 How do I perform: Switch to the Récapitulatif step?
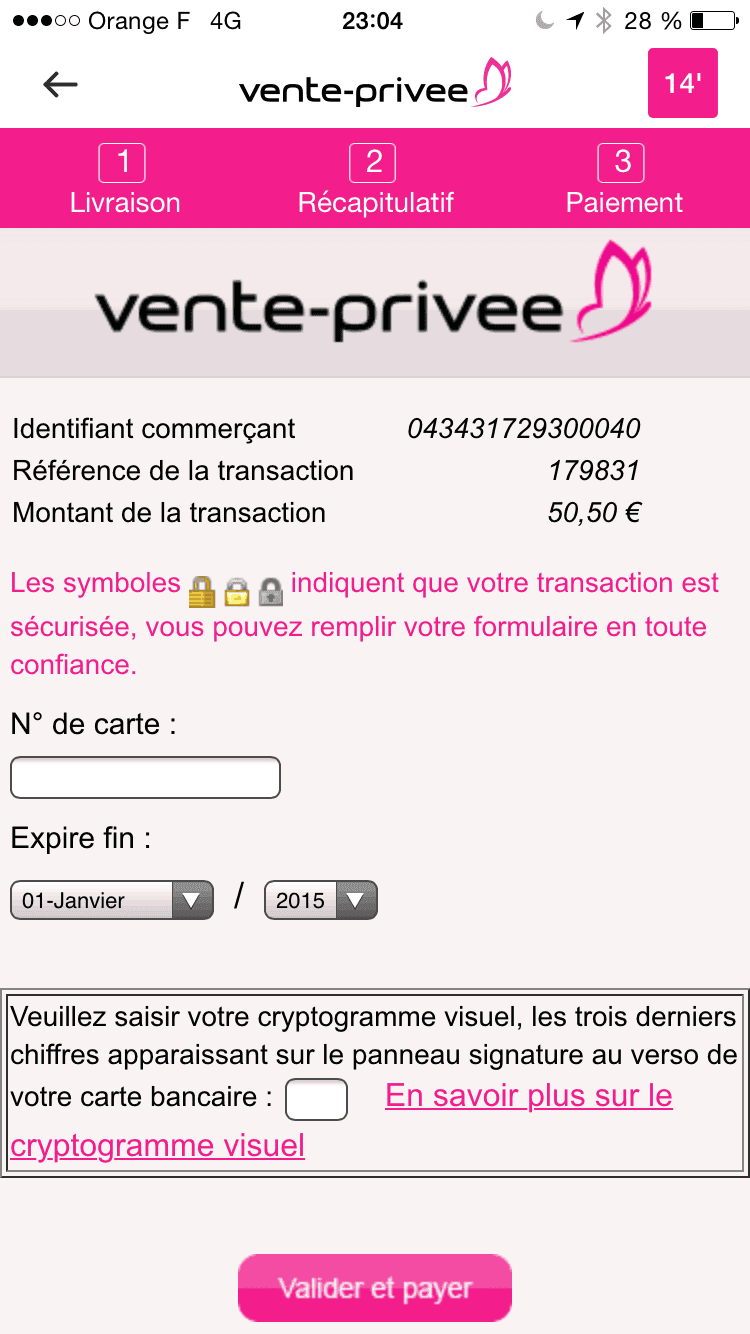click(375, 180)
